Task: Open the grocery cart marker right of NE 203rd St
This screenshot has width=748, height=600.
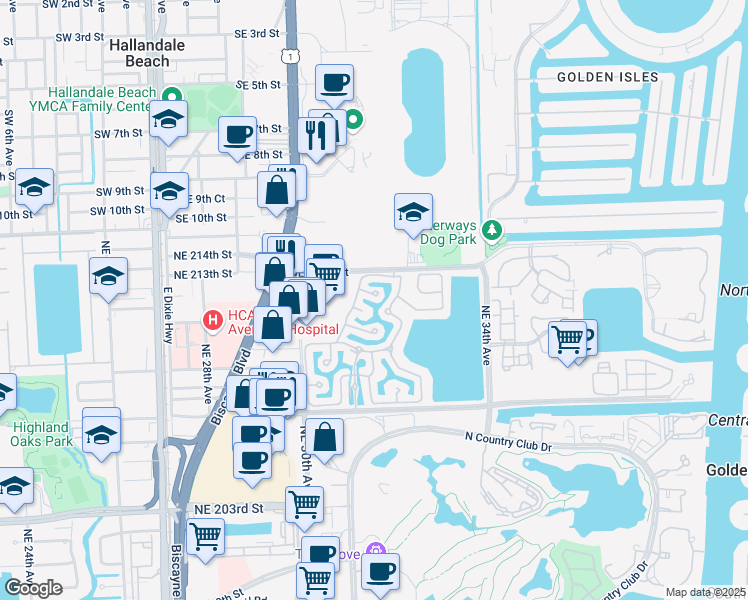Action: coord(304,508)
